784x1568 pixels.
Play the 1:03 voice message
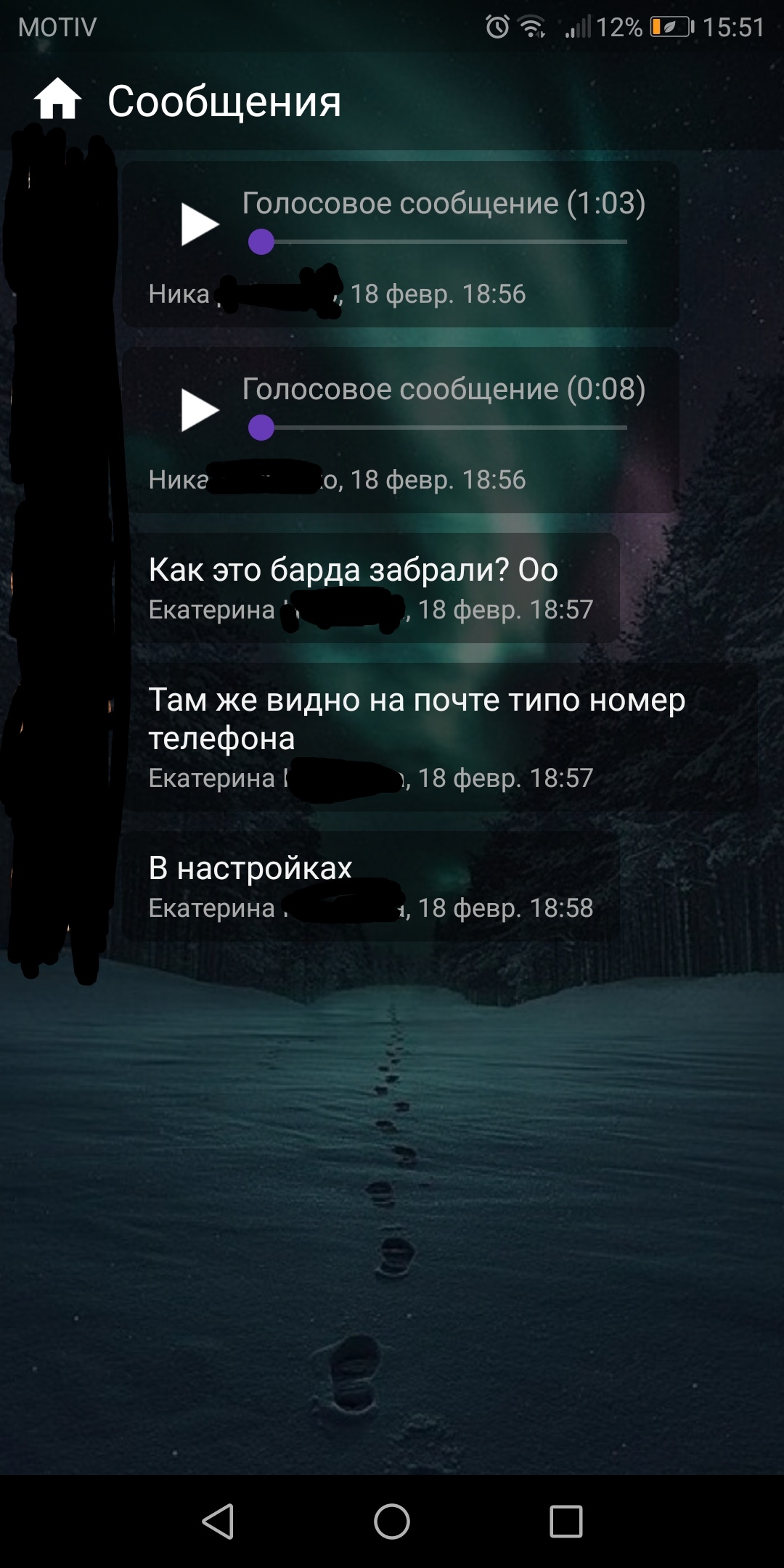point(200,224)
